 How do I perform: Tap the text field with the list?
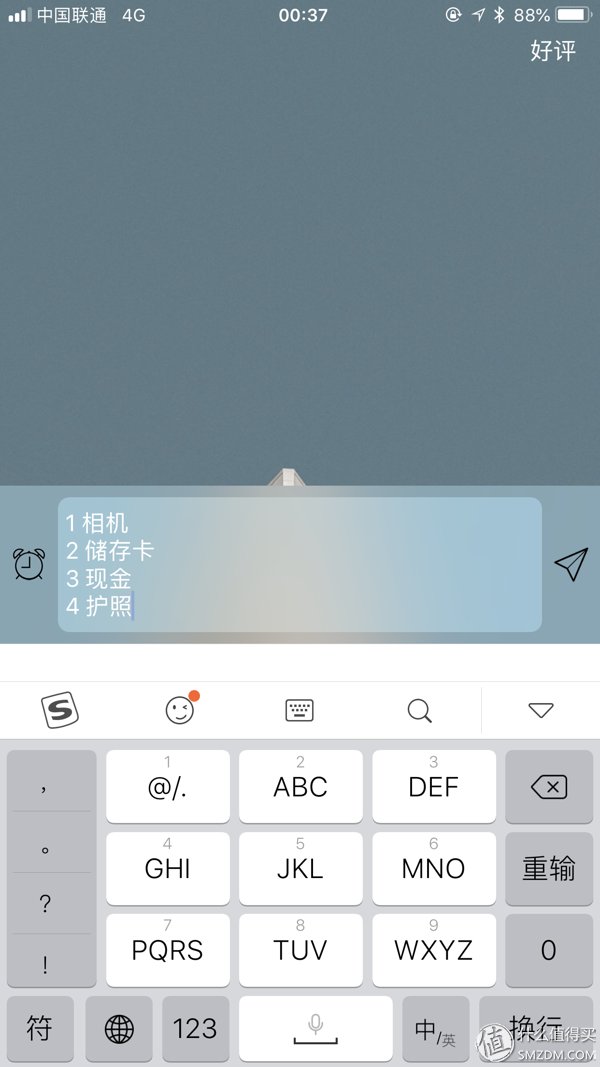point(299,564)
